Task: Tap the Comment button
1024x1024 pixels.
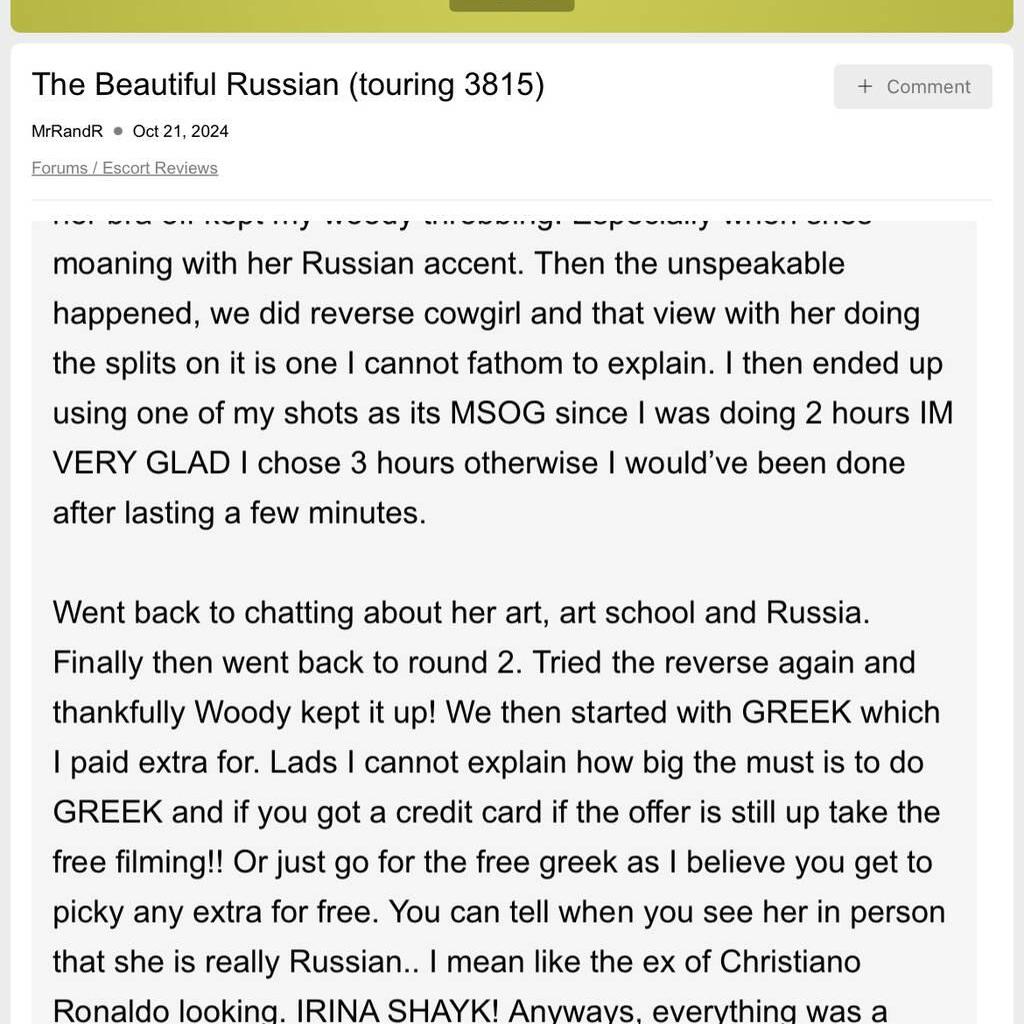Action: [912, 87]
